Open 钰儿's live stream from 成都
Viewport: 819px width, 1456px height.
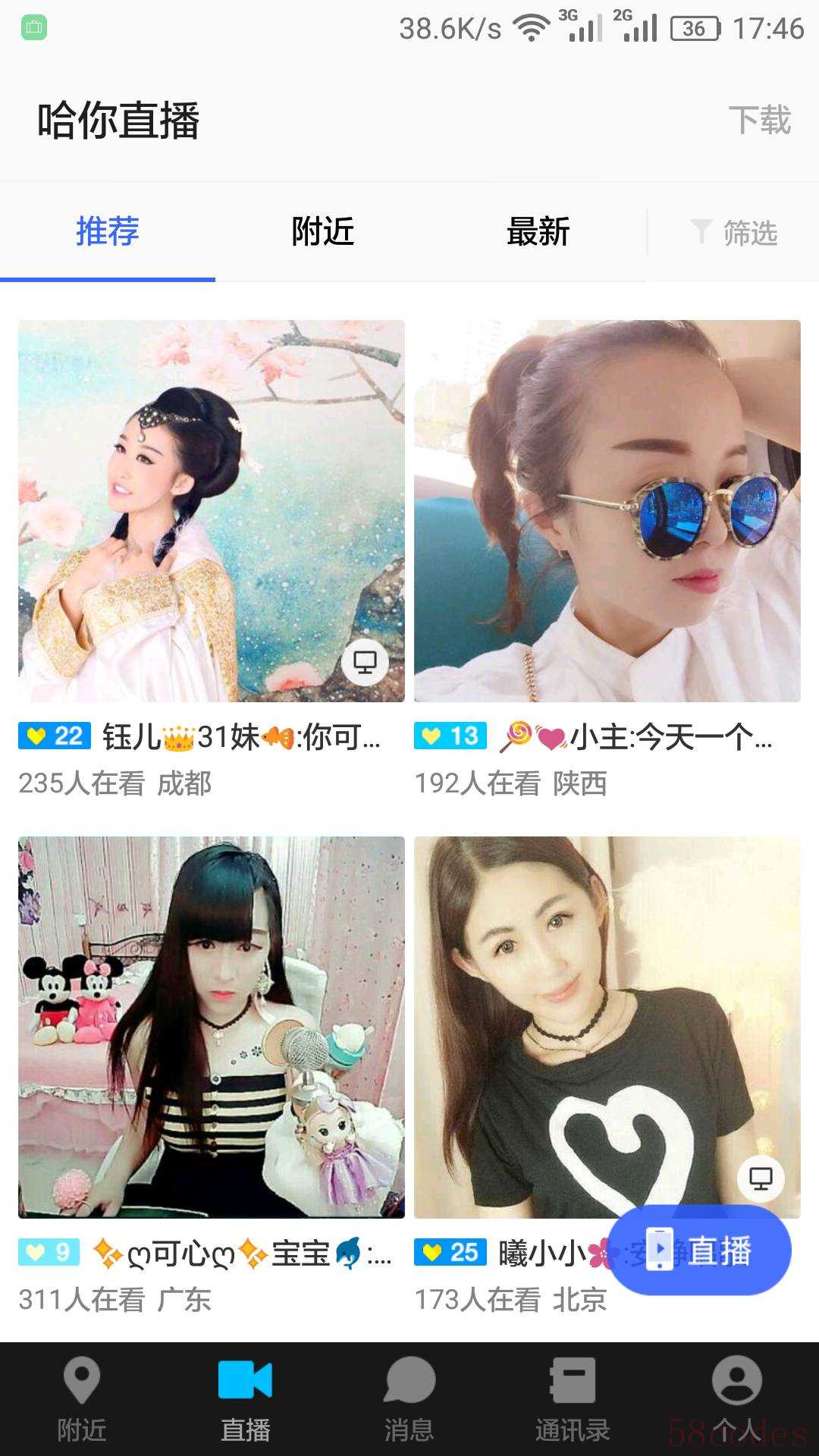212,510
